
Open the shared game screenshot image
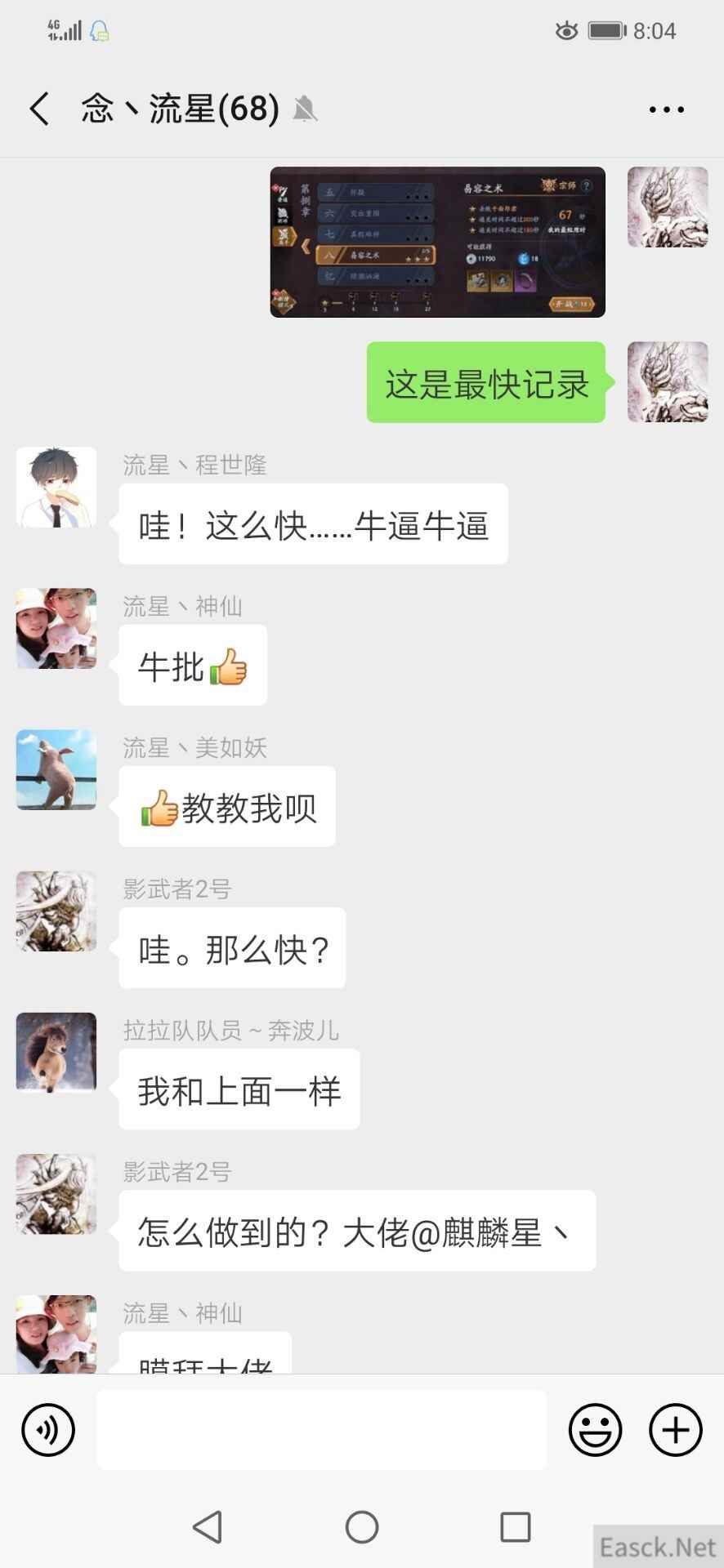pos(438,242)
